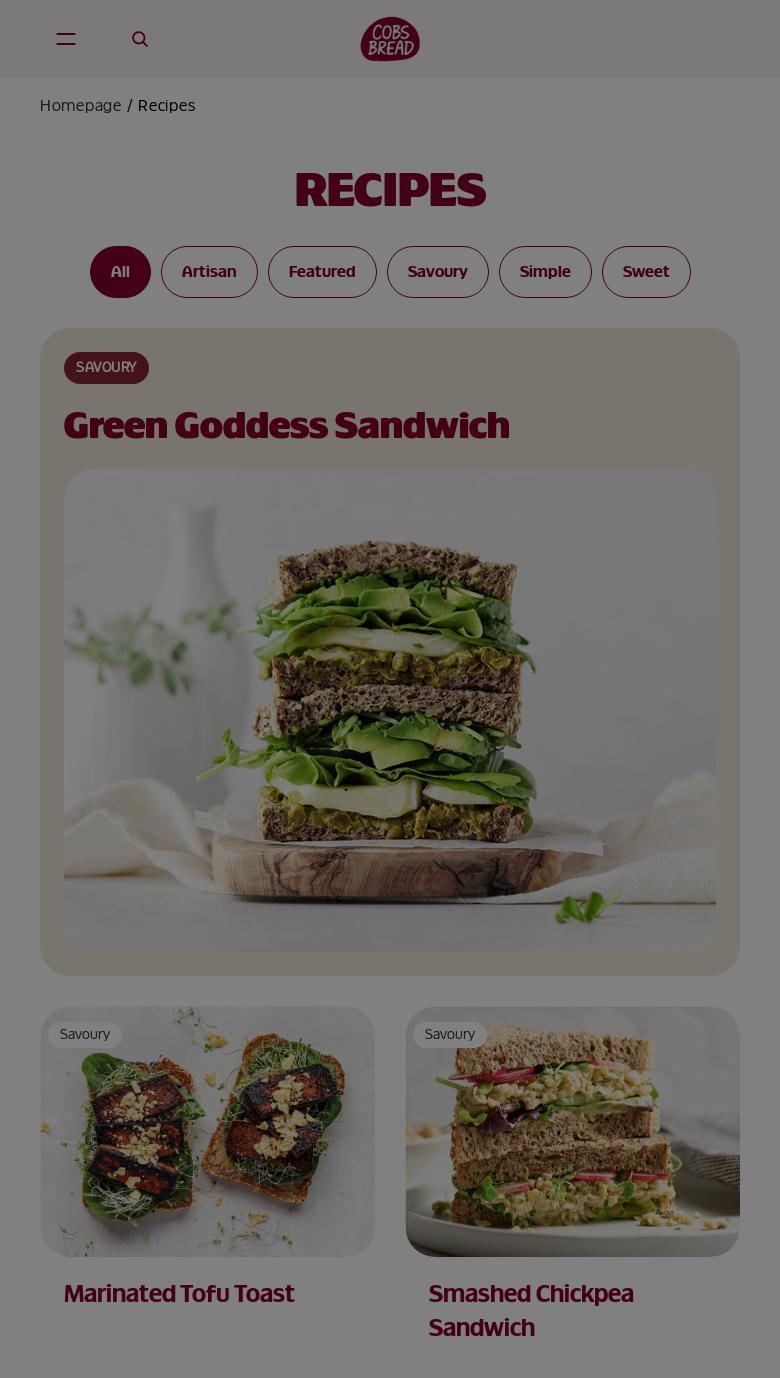The image size is (780, 1378).
Task: Click the SAVOURY tag on Green Goddess card
Action: 106,367
